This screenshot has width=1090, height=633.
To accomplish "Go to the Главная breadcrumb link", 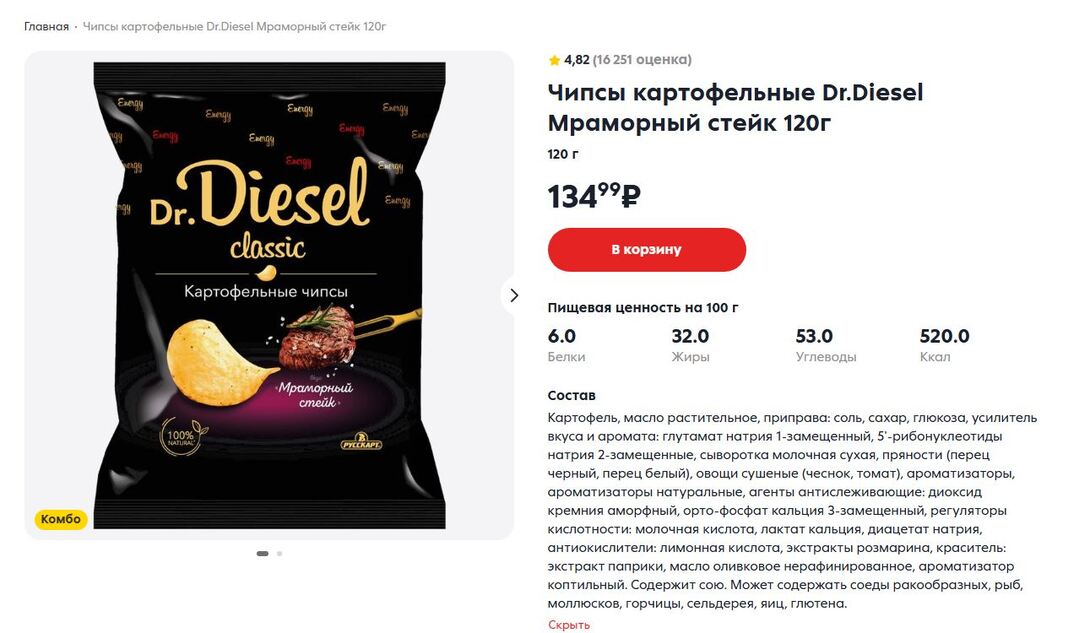I will point(46,26).
